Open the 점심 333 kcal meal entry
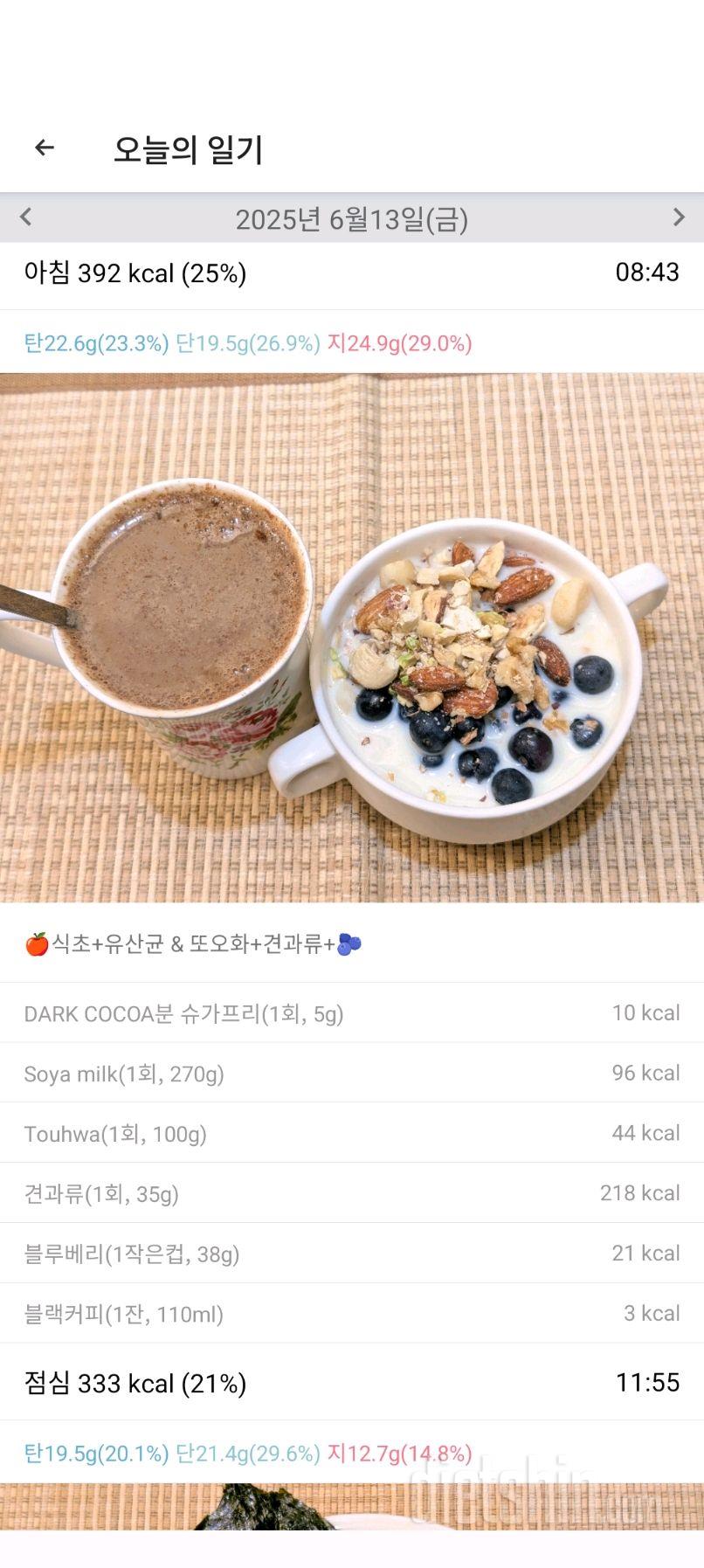The image size is (704, 1568). click(351, 1383)
